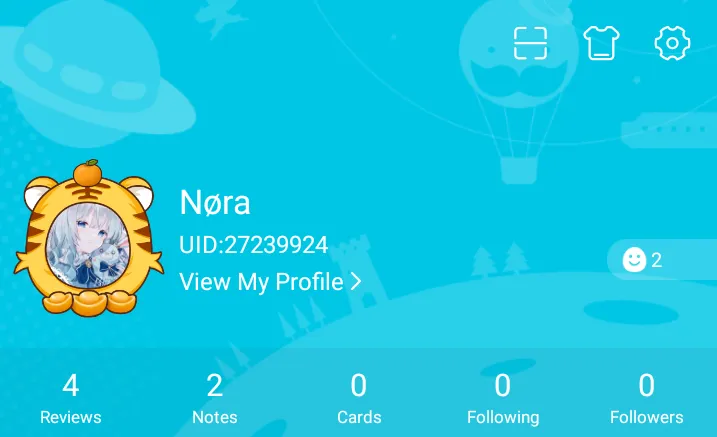Open the outfit shirt icon

point(601,43)
